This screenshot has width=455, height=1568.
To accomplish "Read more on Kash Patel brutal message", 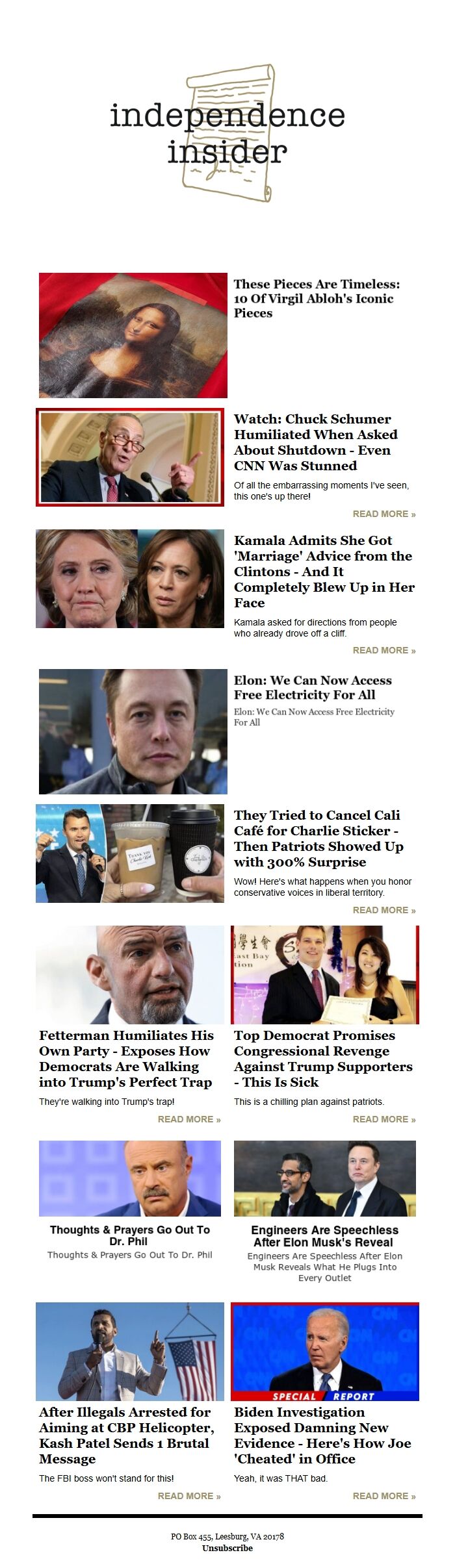I will (x=189, y=1496).
